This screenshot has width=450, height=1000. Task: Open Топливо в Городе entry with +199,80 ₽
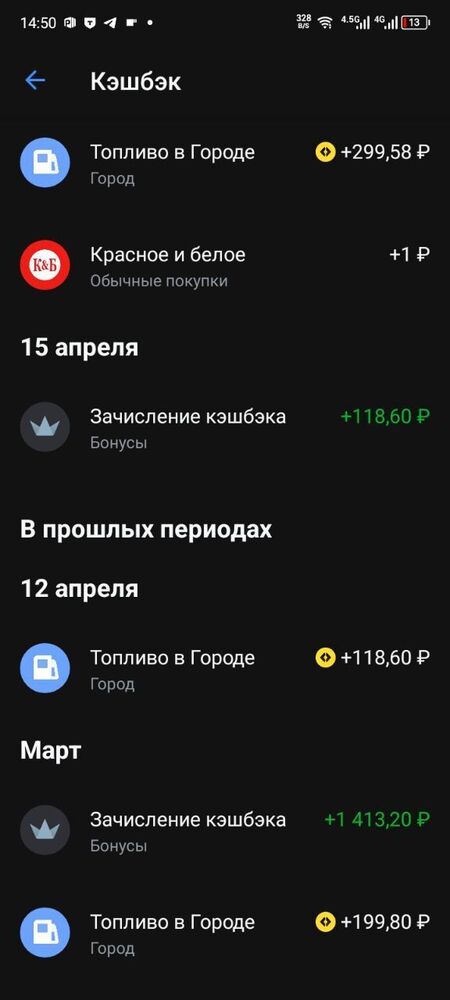[x=225, y=933]
